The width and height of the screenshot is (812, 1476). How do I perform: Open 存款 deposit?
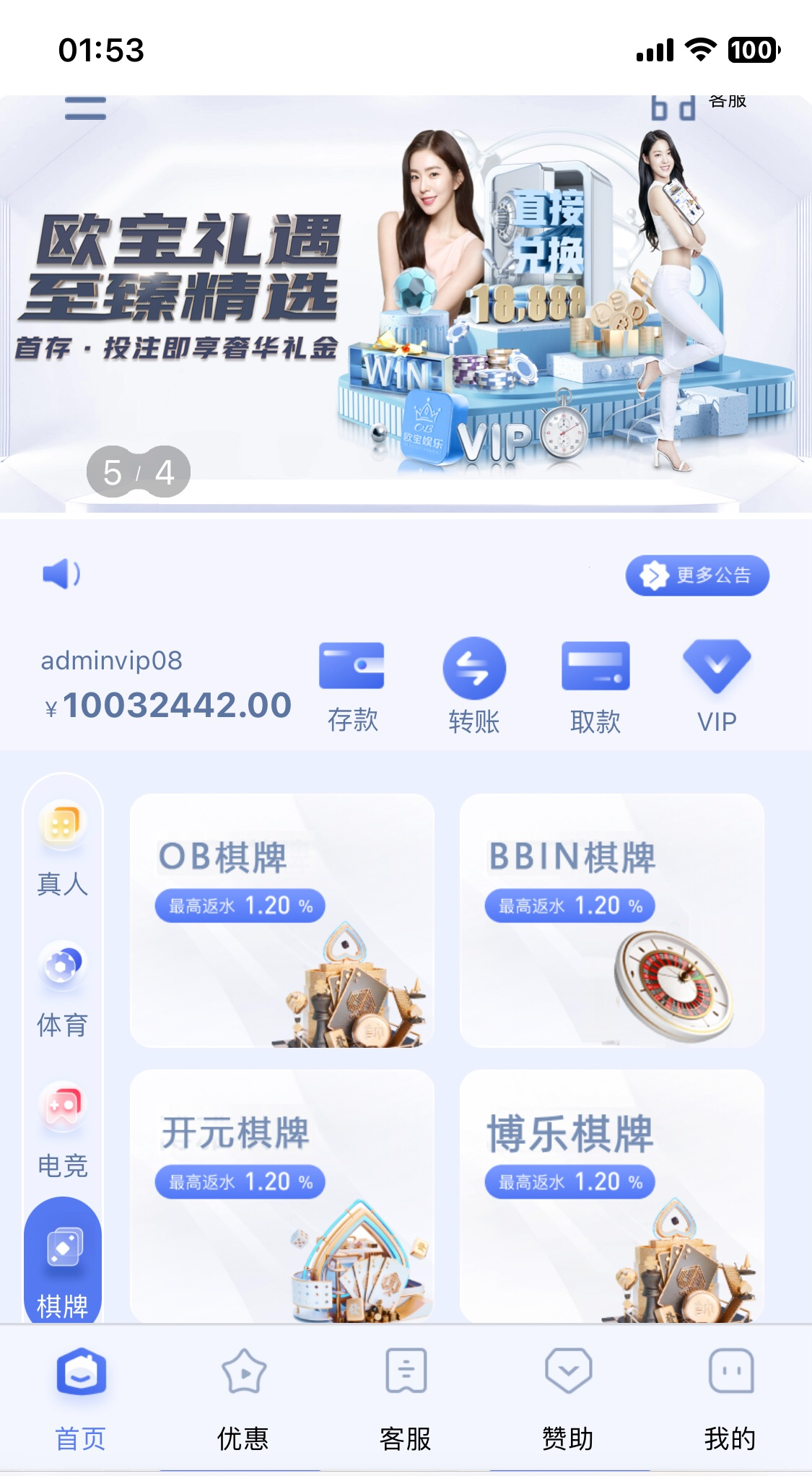352,687
